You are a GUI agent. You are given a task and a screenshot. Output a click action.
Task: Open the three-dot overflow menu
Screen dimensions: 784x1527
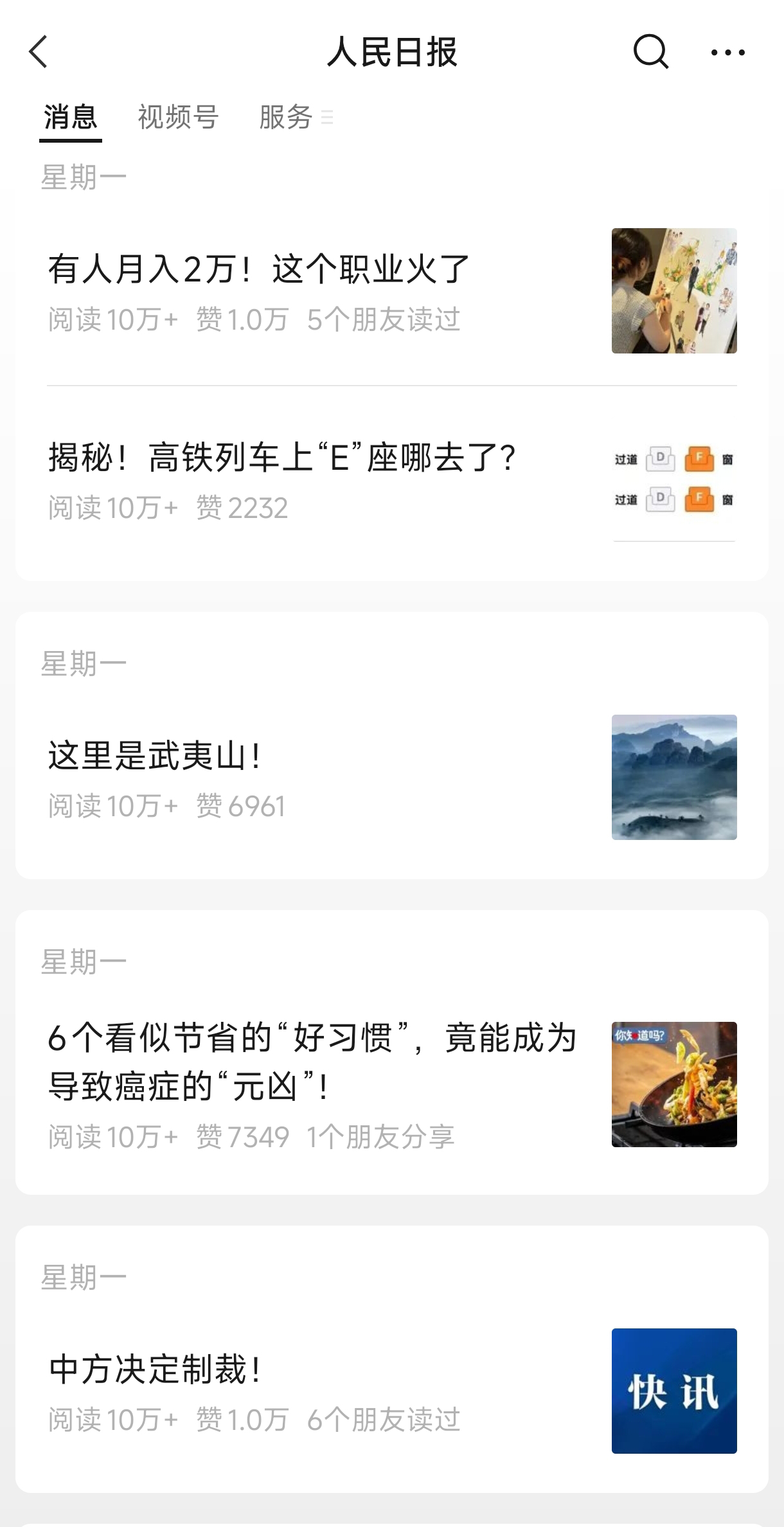click(x=727, y=53)
